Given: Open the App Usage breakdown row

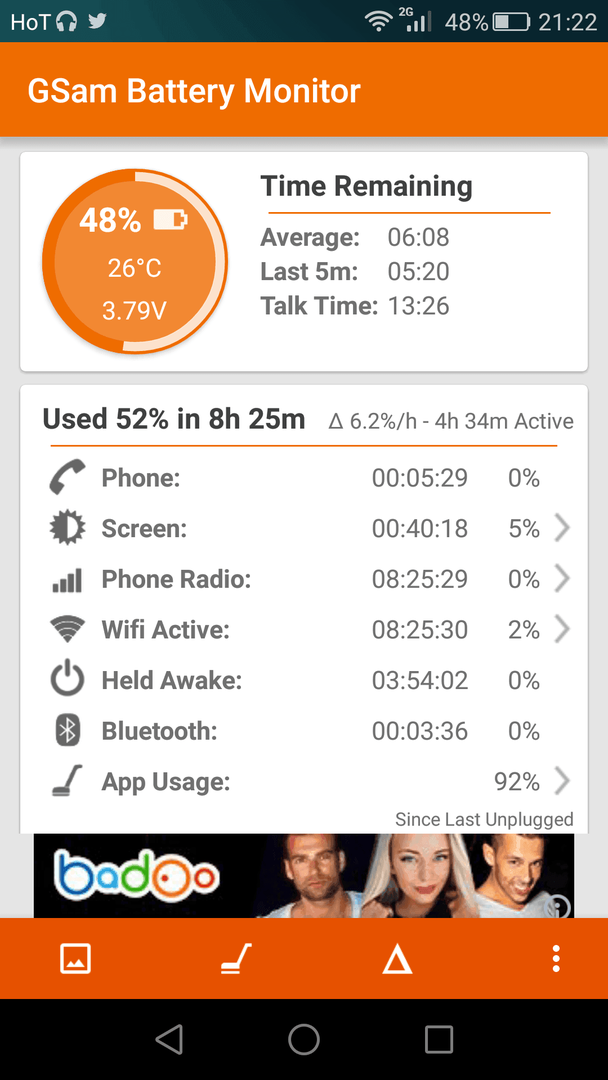Looking at the screenshot, I should [x=304, y=782].
